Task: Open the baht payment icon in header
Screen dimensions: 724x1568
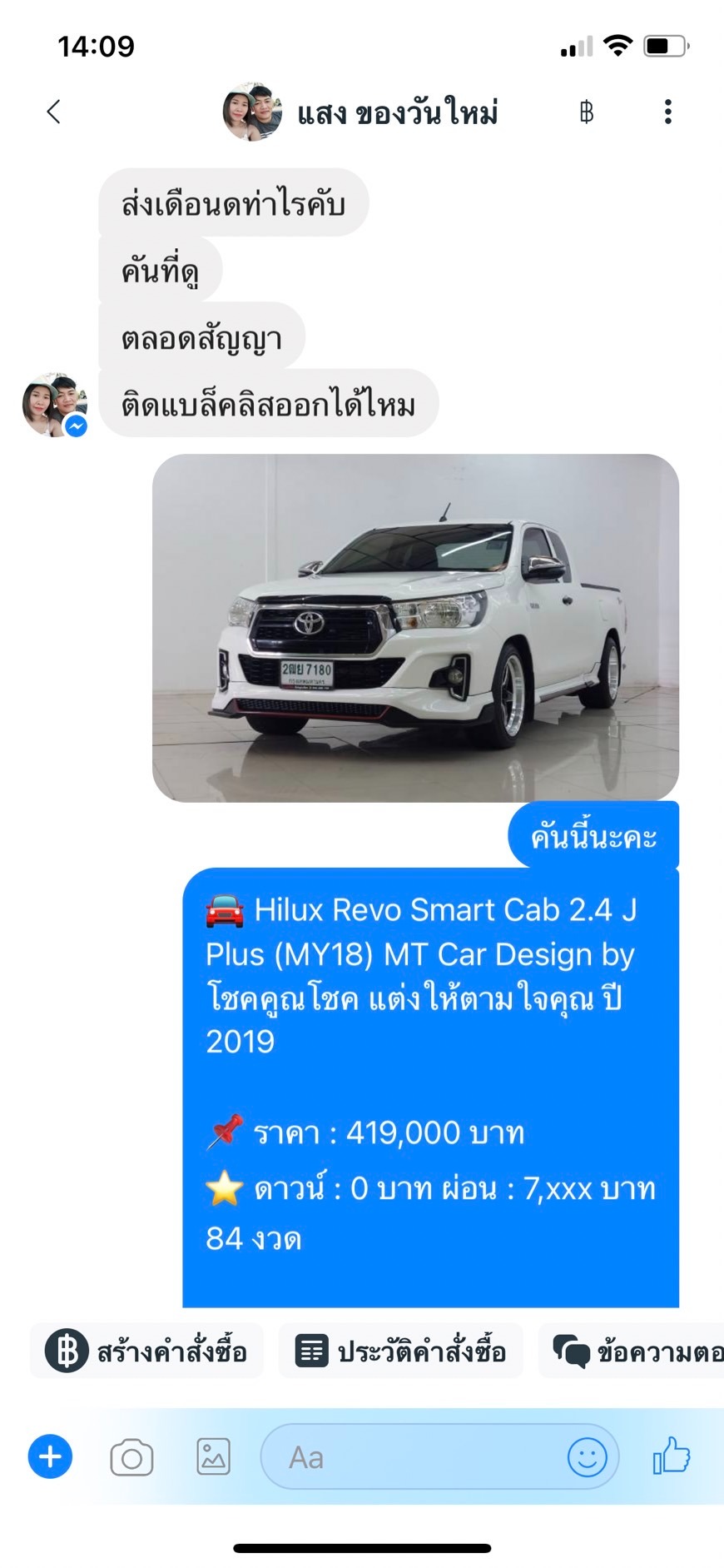Action: (x=587, y=112)
